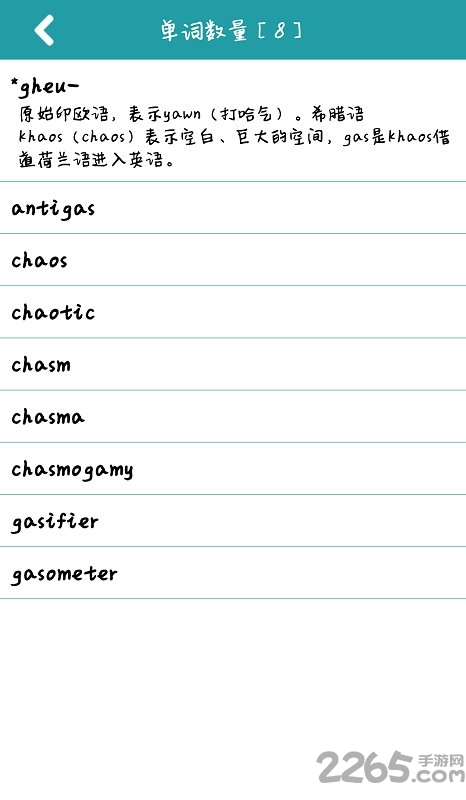The height and width of the screenshot is (800, 466).
Task: Select the chaotic entry
Action: click(x=233, y=312)
